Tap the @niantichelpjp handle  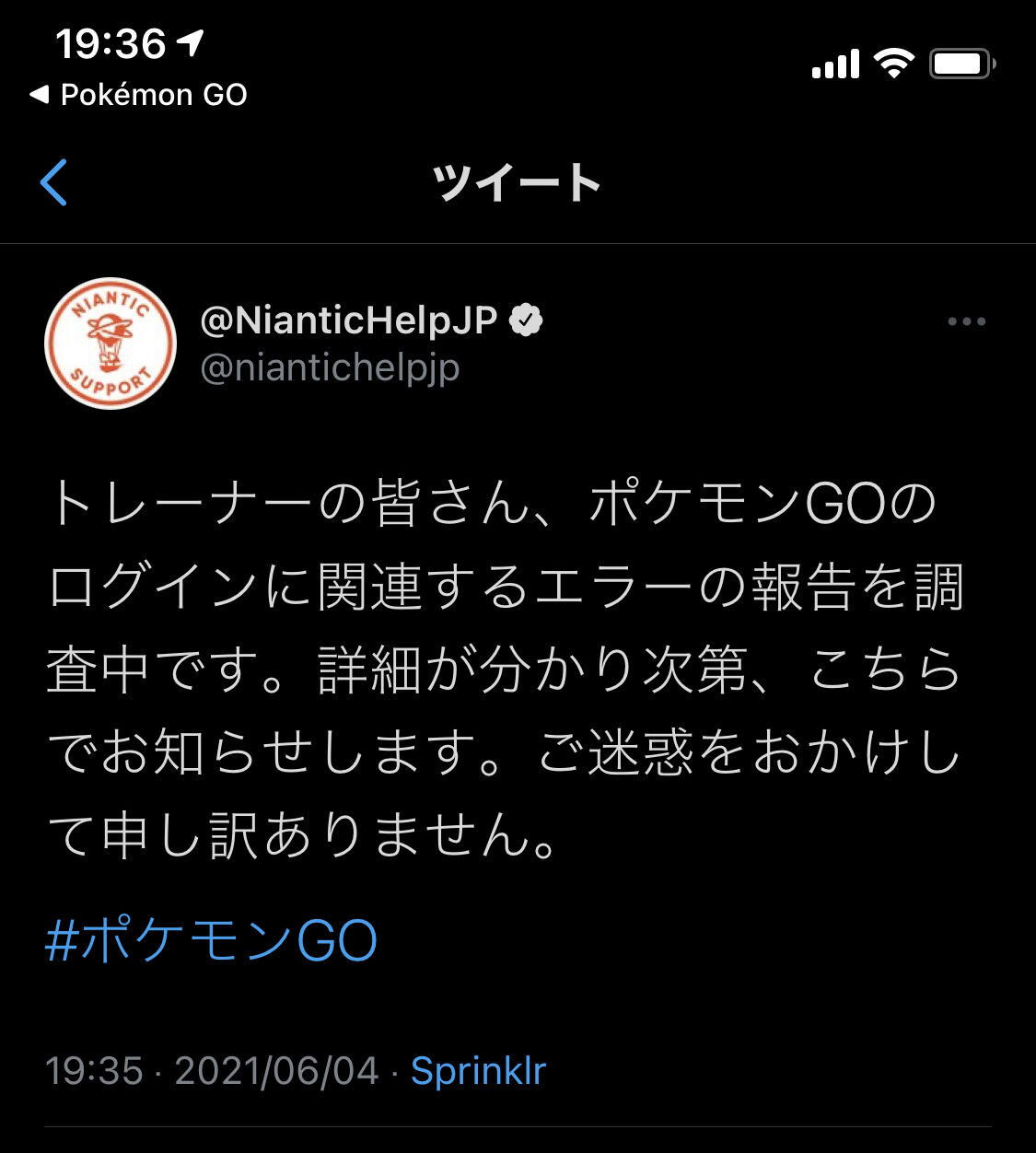329,368
